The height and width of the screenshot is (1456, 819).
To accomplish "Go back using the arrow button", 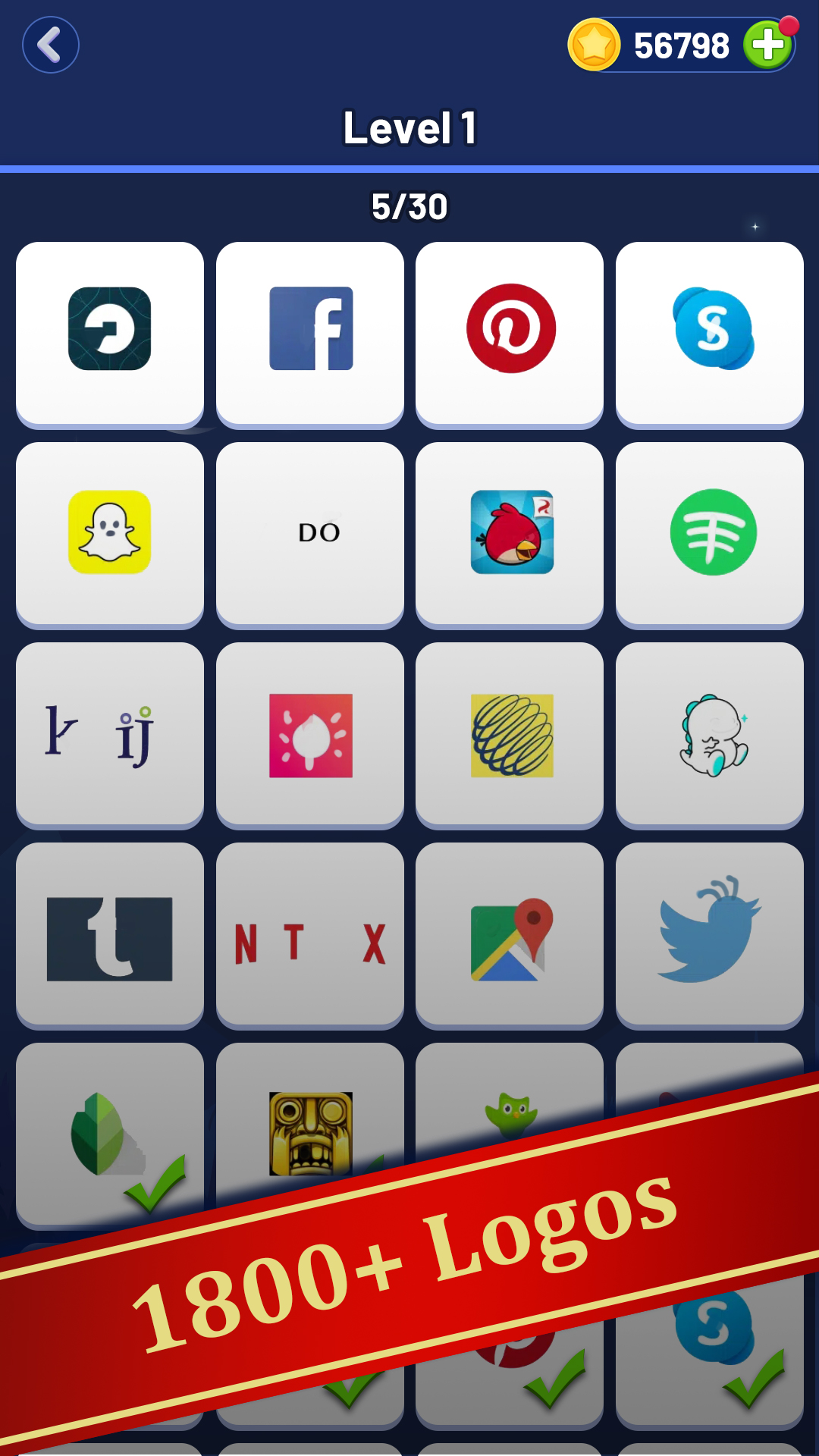I will 50,45.
